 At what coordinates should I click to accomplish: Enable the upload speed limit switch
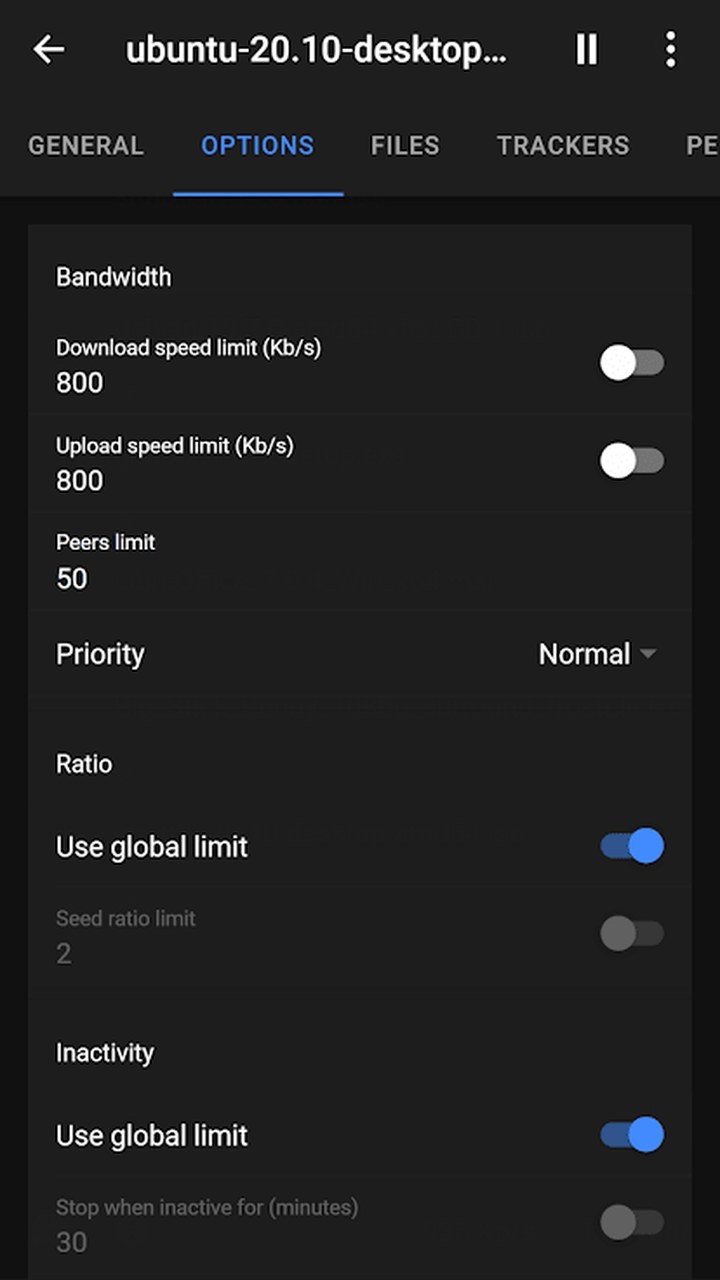(632, 461)
